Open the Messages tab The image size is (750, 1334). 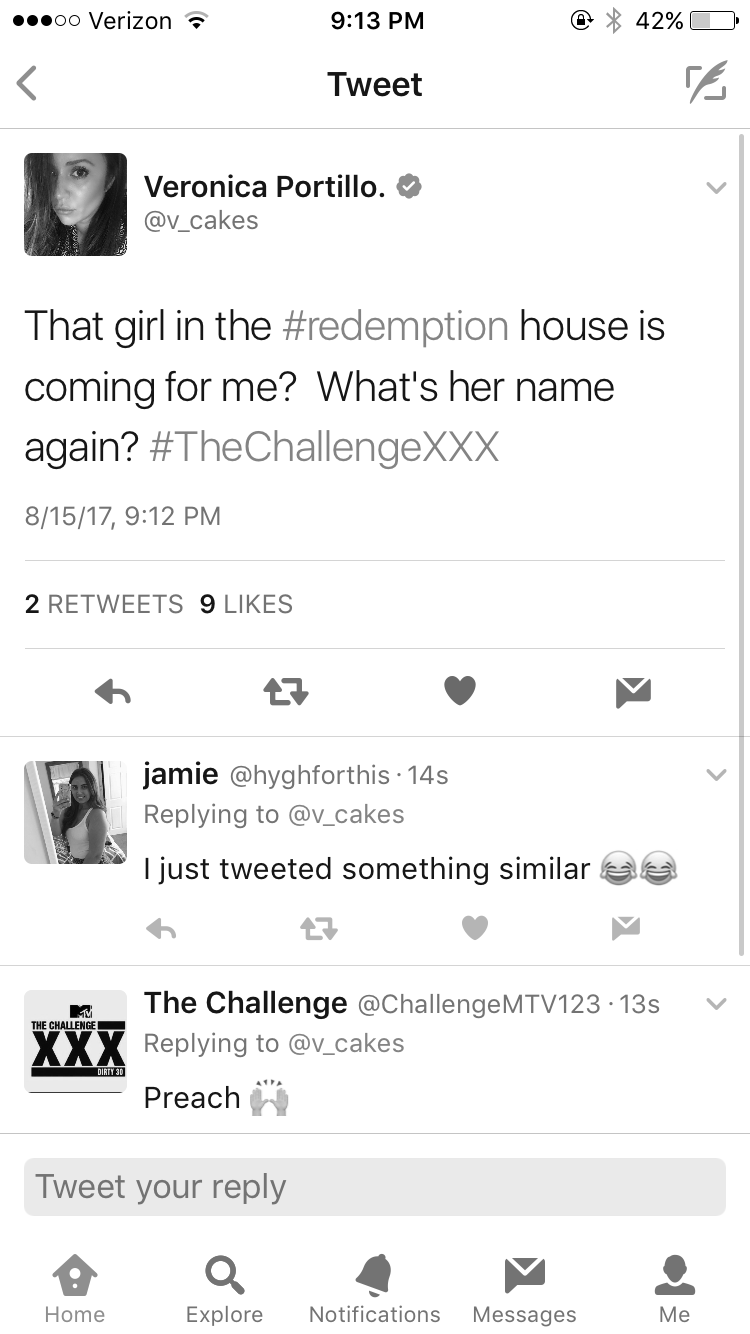(524, 1290)
